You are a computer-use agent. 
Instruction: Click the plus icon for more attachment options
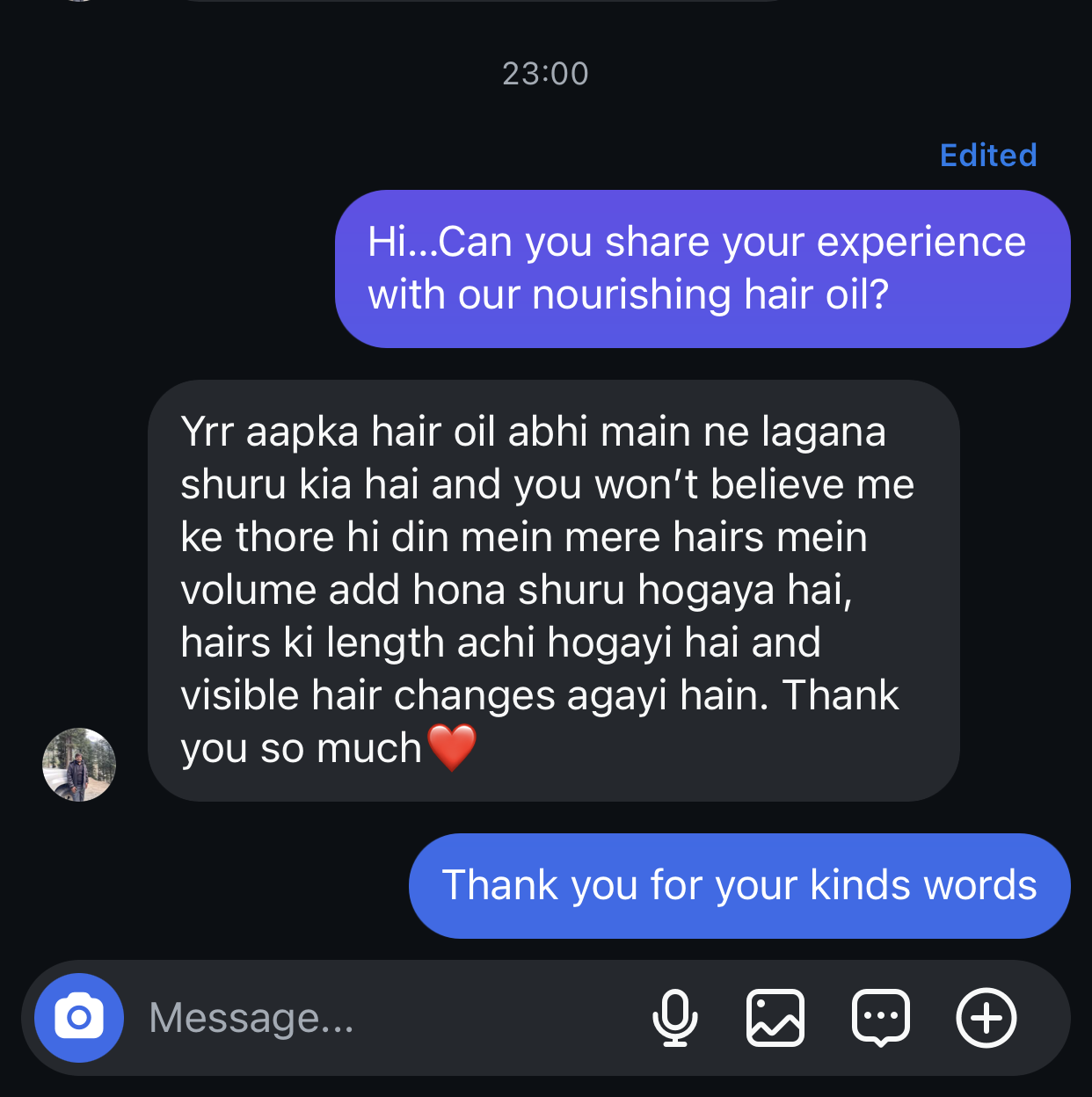pyautogui.click(x=985, y=1018)
